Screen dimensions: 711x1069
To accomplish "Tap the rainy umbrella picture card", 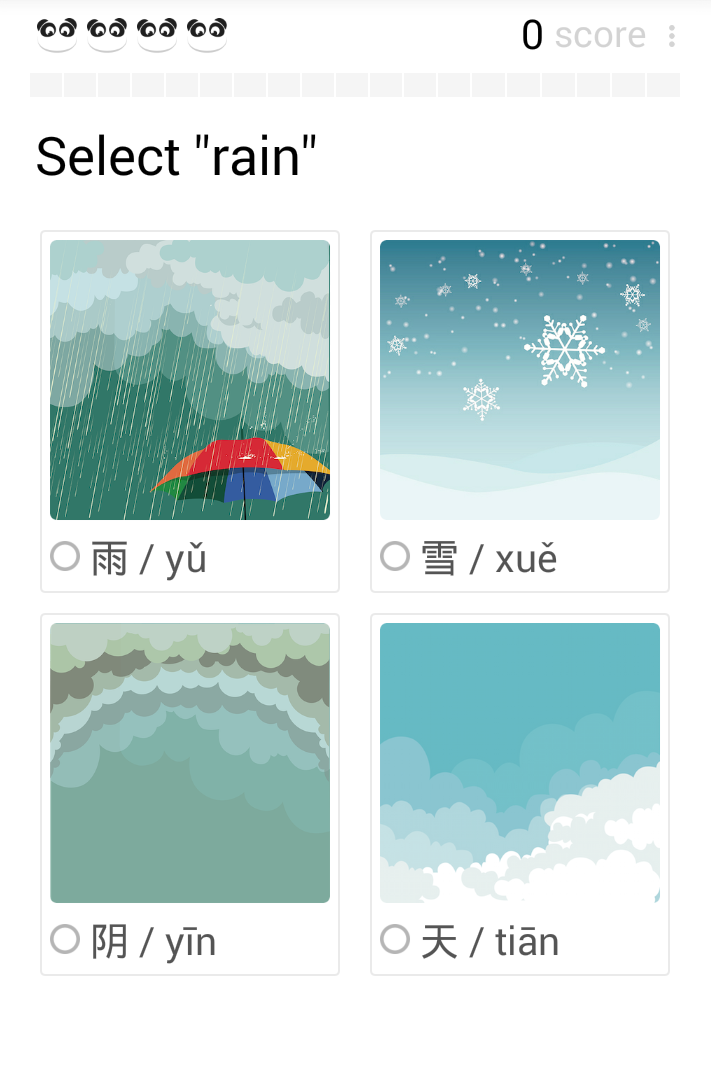I will coord(190,380).
